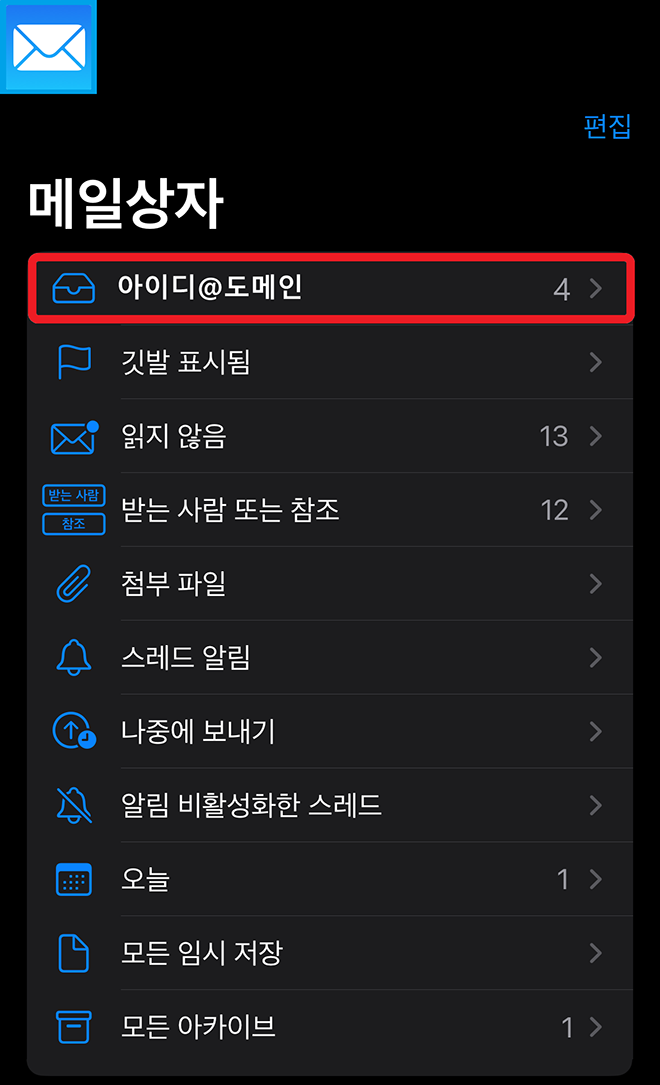Tap the 편집 edit button
This screenshot has width=660, height=1085.
click(x=607, y=127)
